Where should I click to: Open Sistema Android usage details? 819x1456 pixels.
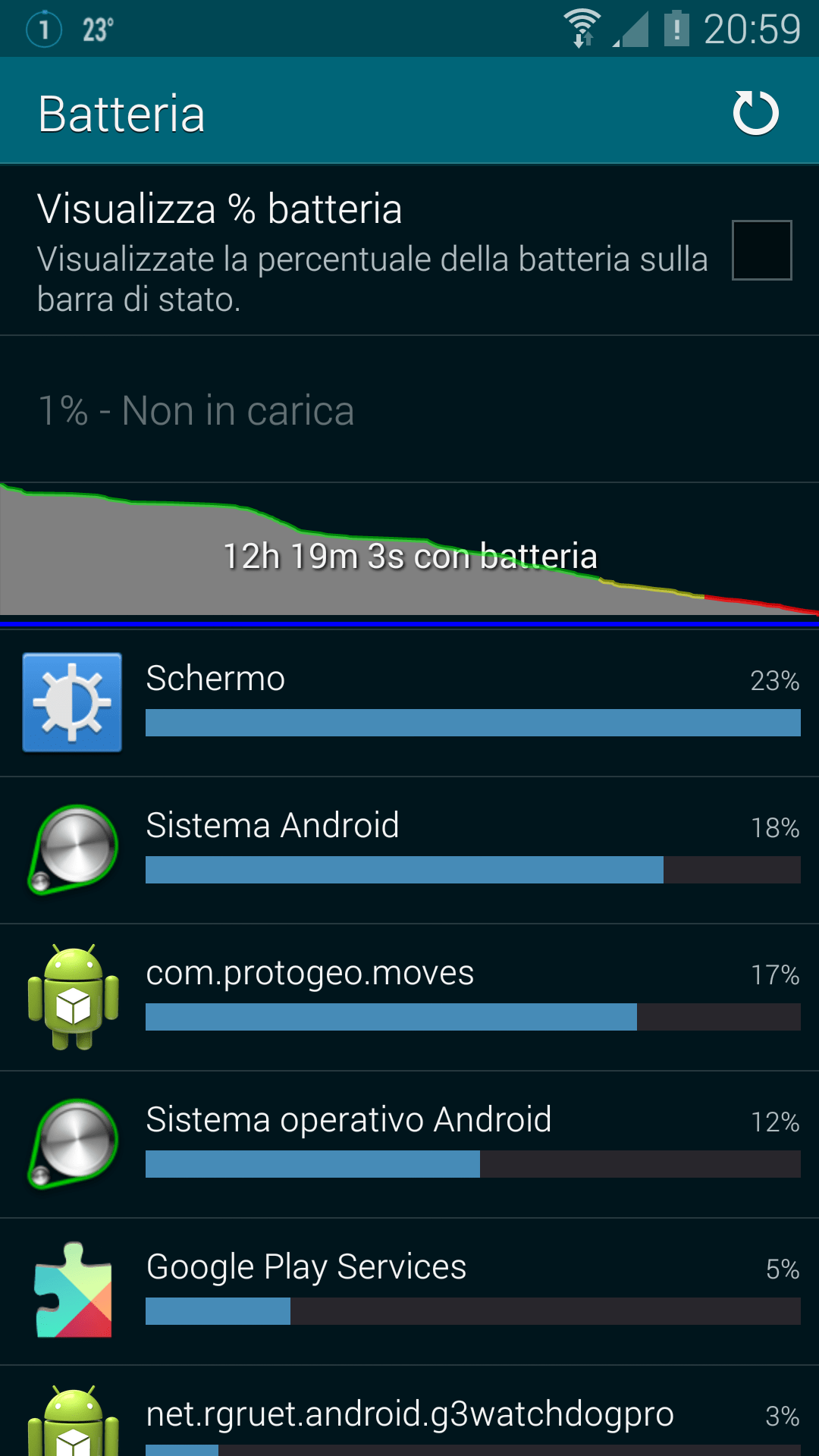pos(409,849)
